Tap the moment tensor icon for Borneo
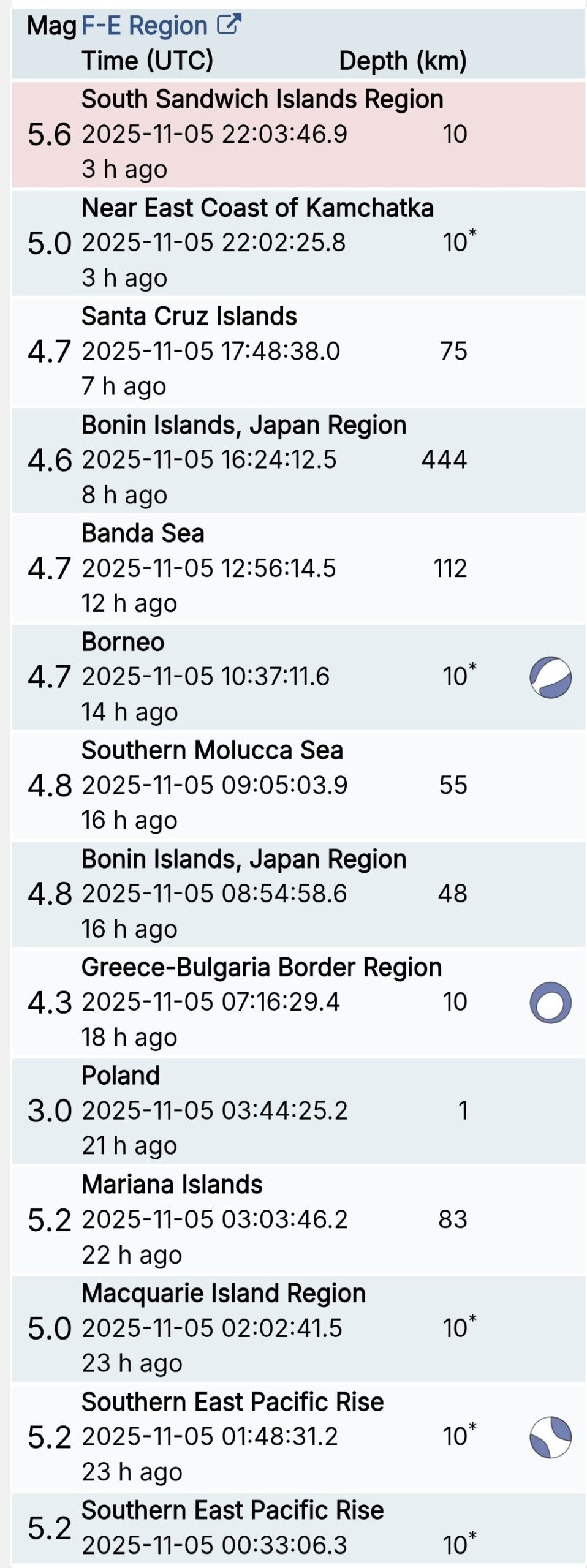This screenshot has width=587, height=1568. click(x=550, y=677)
